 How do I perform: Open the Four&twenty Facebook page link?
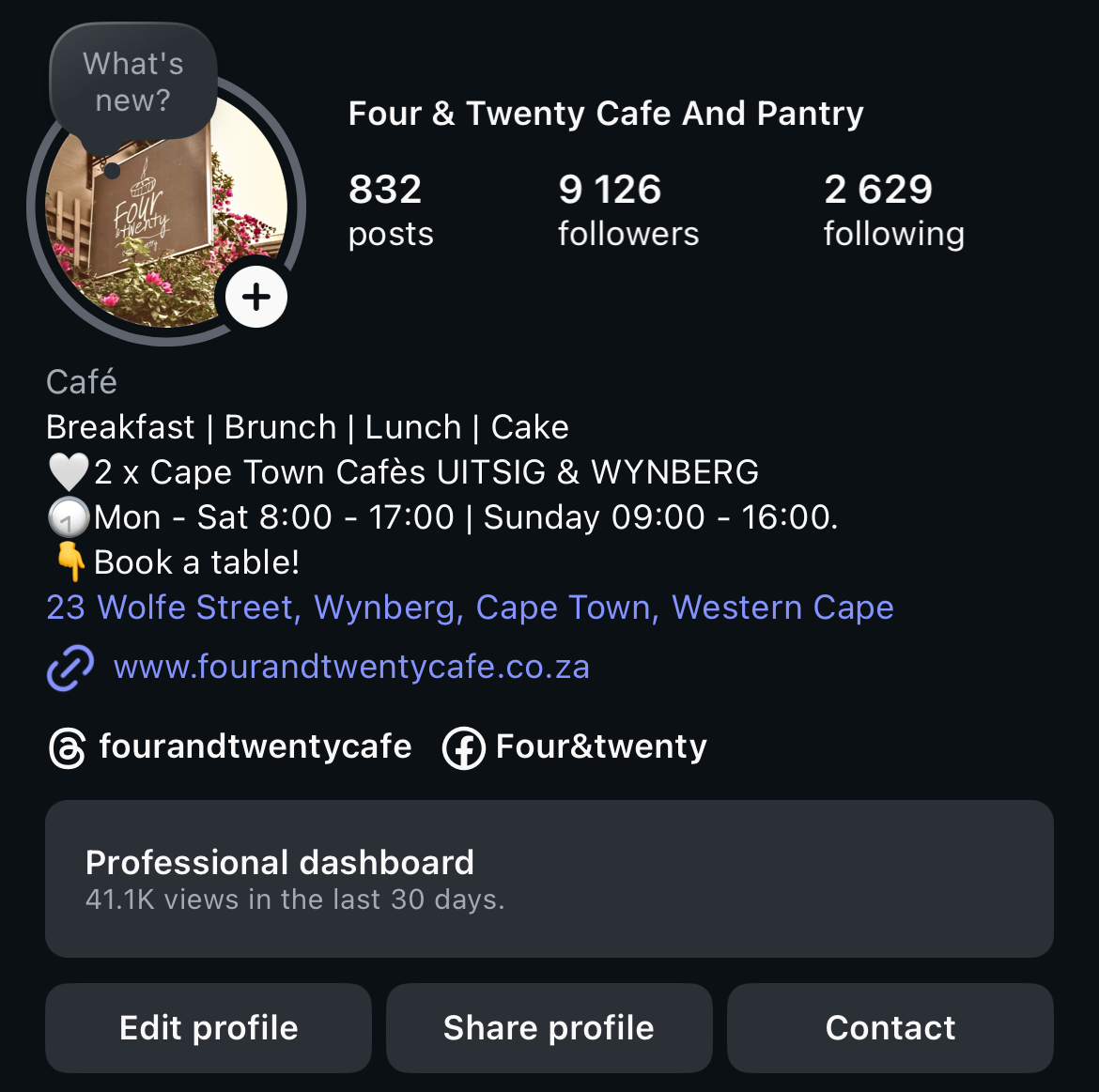coord(575,747)
